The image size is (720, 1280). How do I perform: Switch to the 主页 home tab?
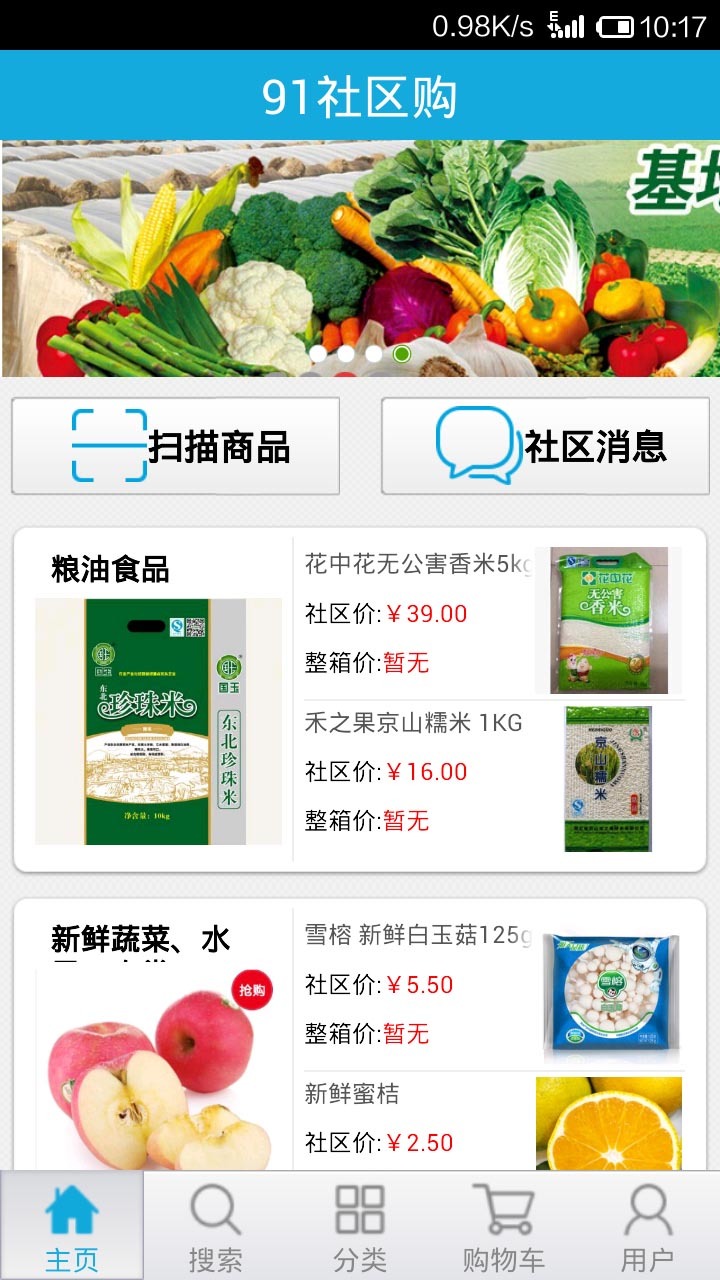(72, 1226)
